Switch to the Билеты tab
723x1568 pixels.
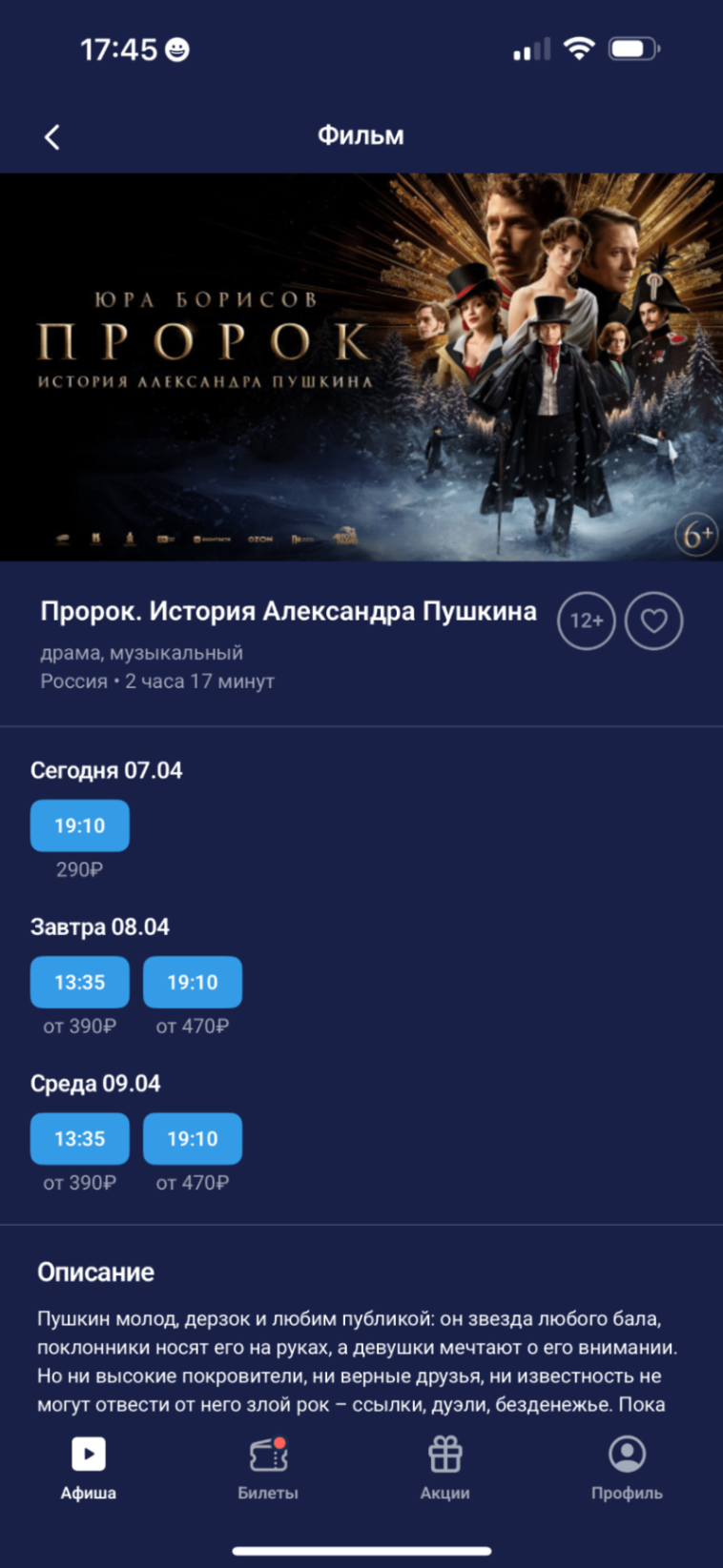pos(268,1469)
